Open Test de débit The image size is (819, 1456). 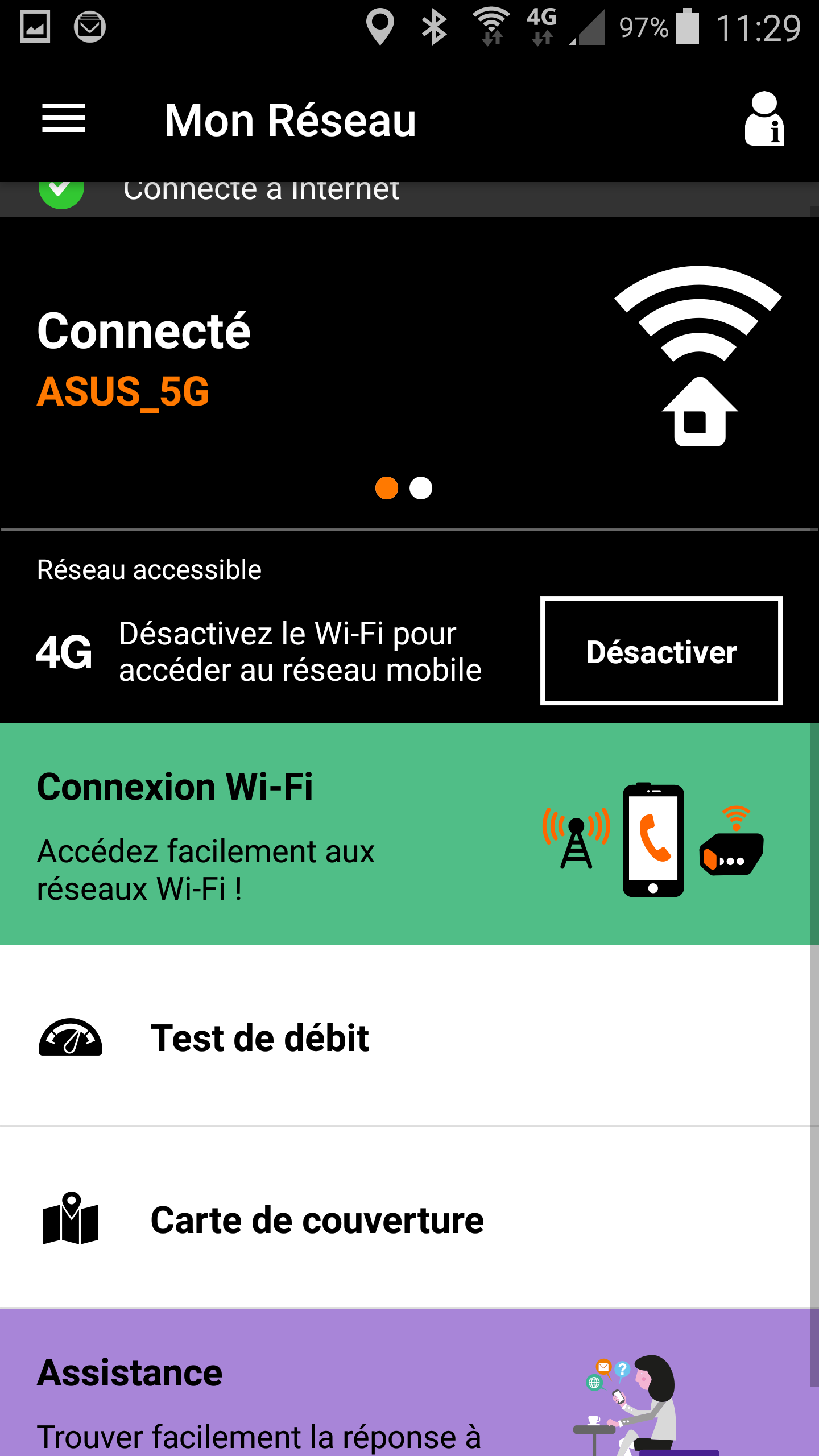(259, 1037)
